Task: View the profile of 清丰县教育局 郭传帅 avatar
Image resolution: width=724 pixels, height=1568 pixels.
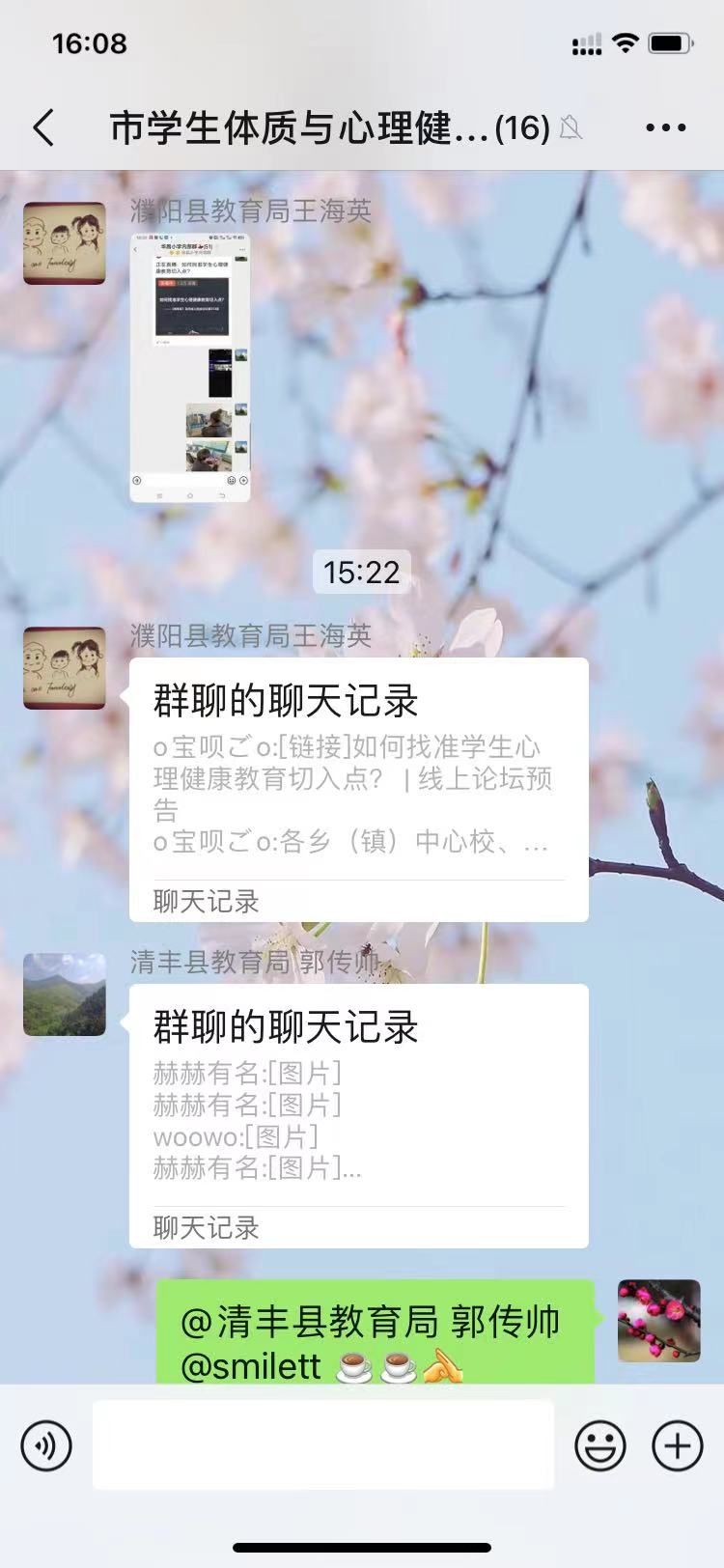Action: [x=65, y=994]
